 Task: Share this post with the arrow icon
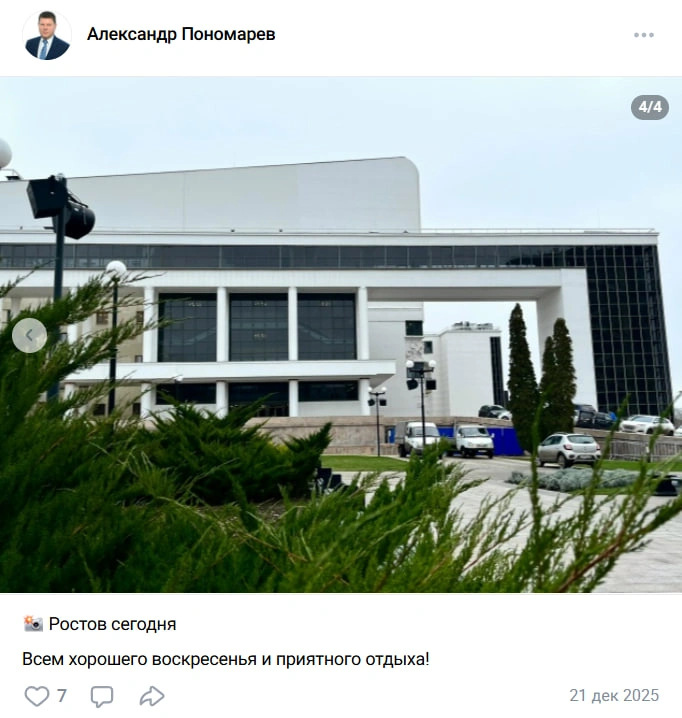152,696
